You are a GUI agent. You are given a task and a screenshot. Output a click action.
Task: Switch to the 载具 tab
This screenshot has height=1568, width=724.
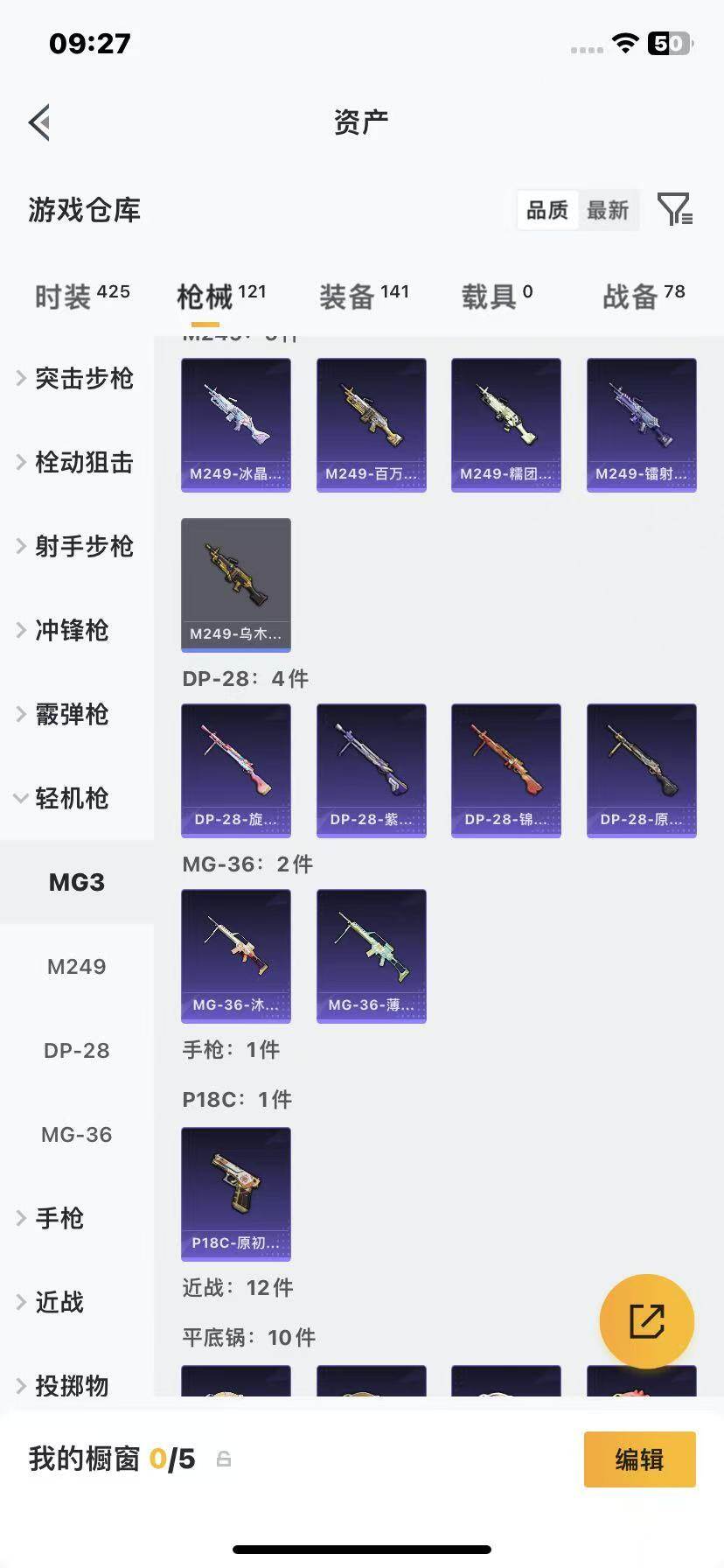point(497,297)
